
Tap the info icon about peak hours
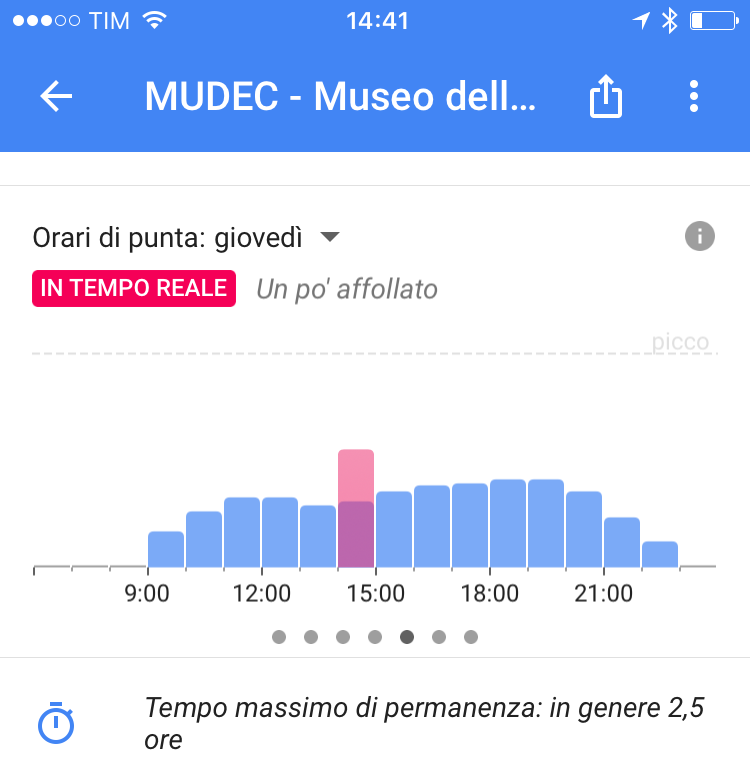[701, 236]
